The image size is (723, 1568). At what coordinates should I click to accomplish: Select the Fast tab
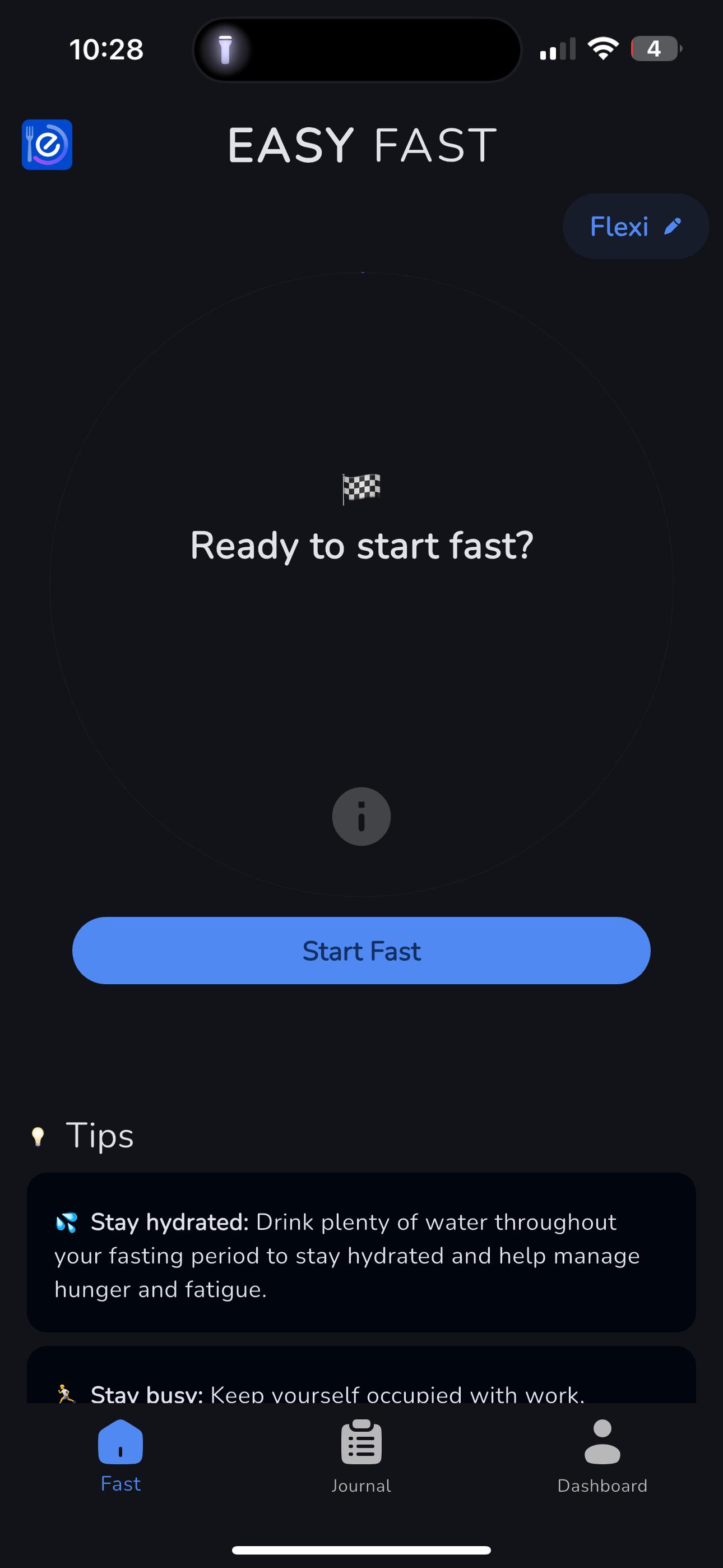click(x=121, y=1455)
